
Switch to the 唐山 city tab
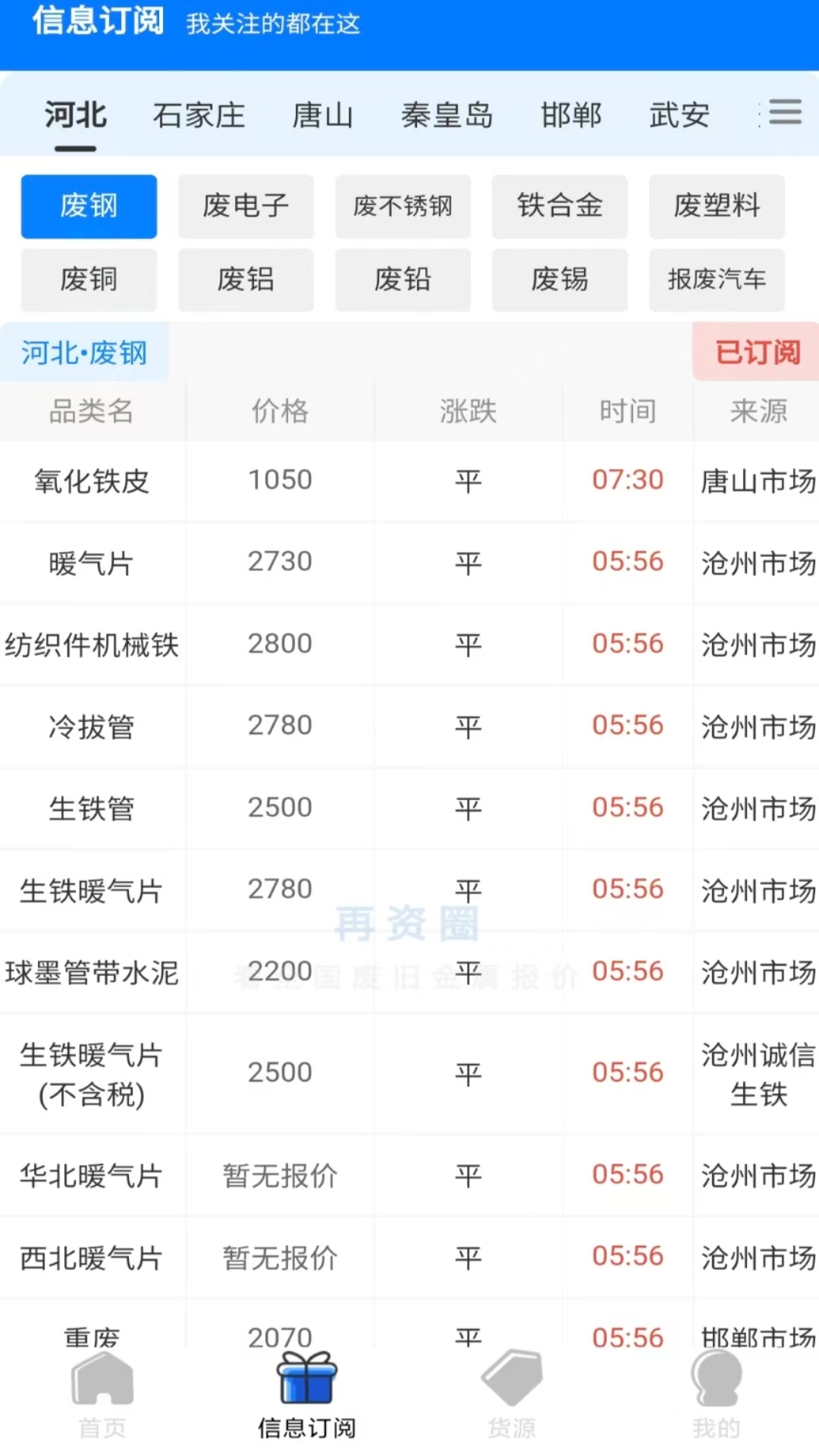[323, 116]
